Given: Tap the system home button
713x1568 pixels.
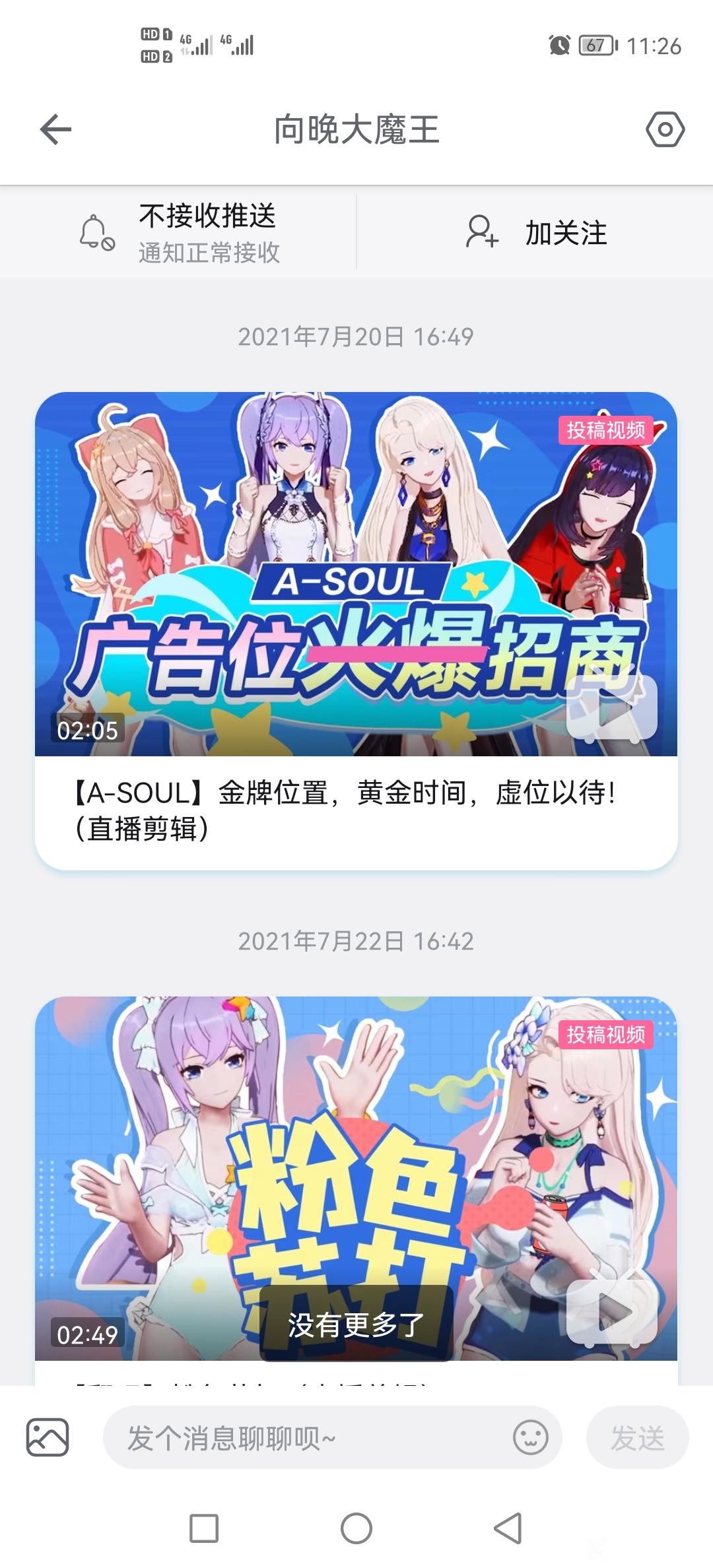Looking at the screenshot, I should [356, 1528].
